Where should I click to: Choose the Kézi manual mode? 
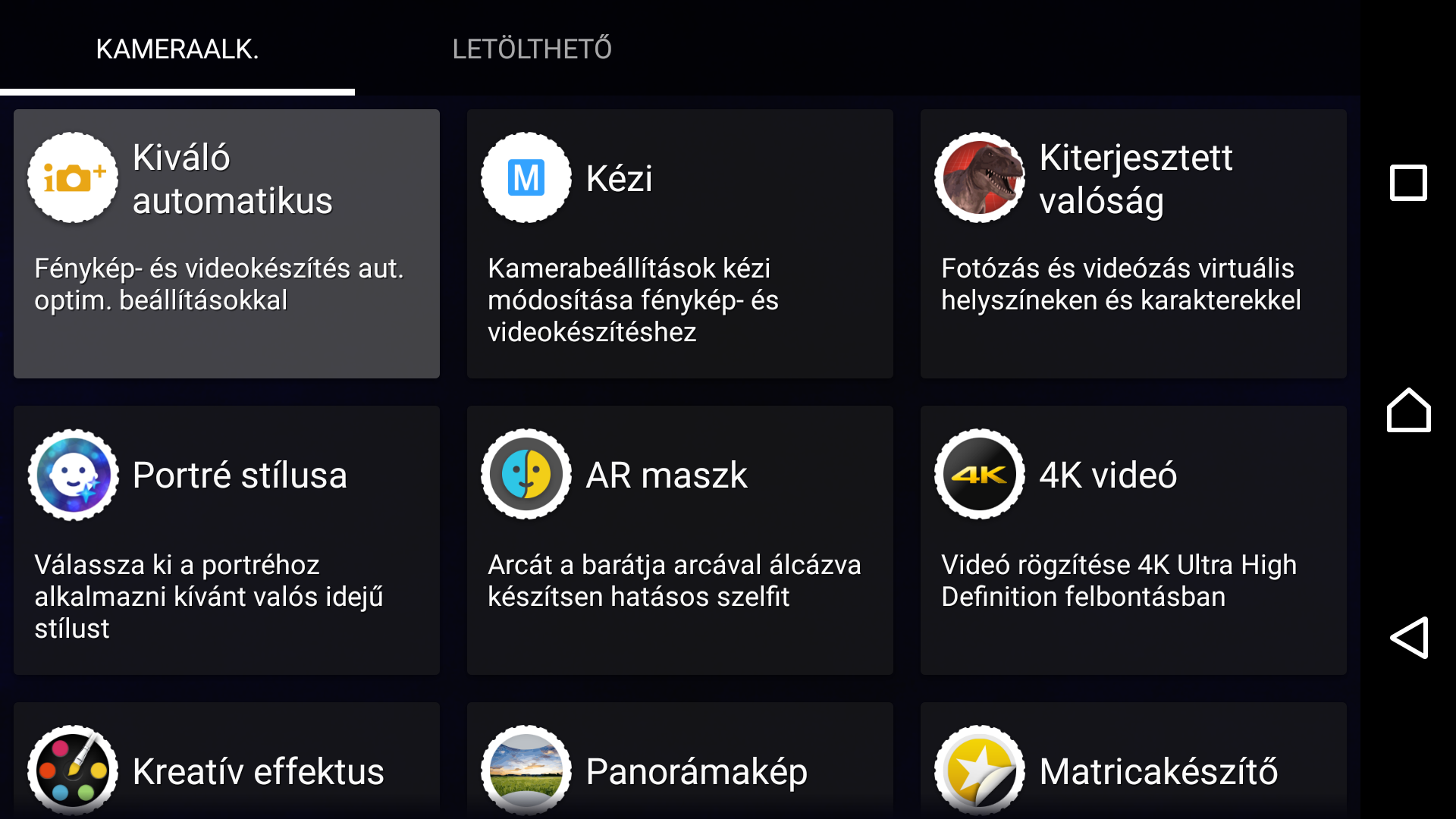click(x=680, y=243)
